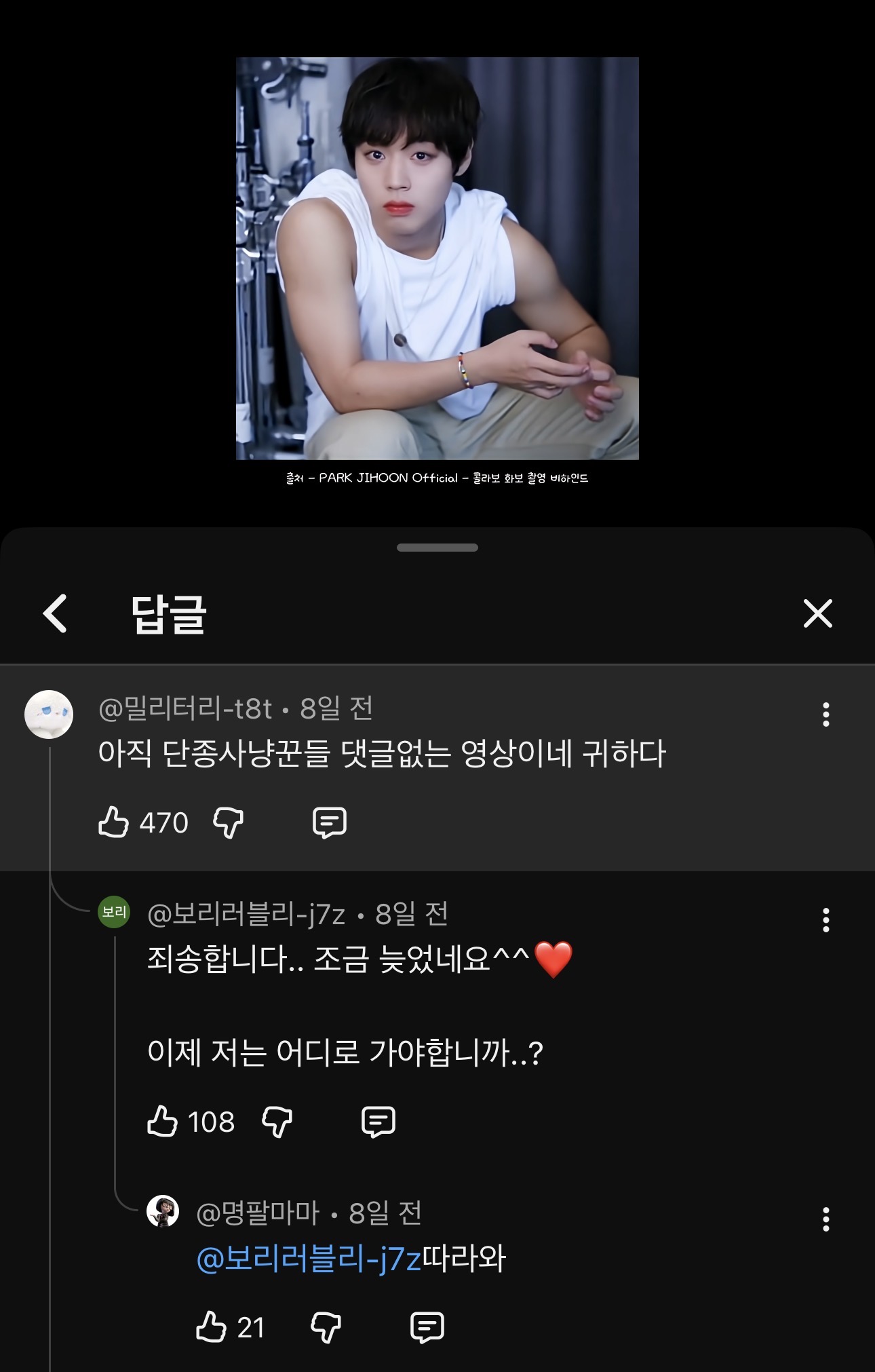The width and height of the screenshot is (875, 1372).
Task: Dislike the reply by @보리러블리-j7z
Action: [277, 1121]
